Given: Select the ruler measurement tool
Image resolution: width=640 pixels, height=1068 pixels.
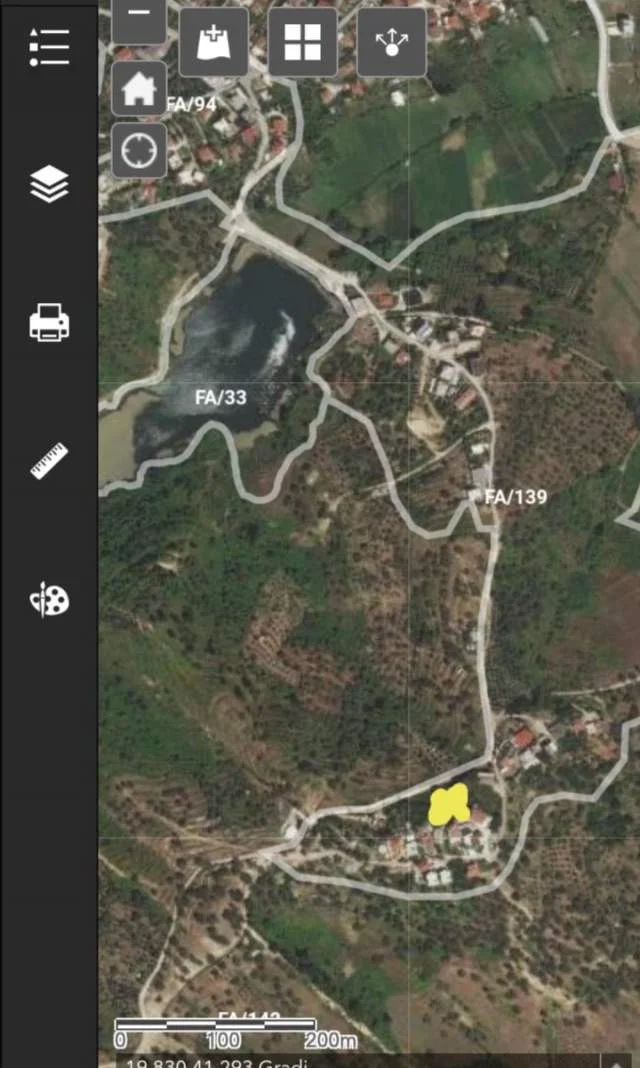Looking at the screenshot, I should pyautogui.click(x=49, y=461).
